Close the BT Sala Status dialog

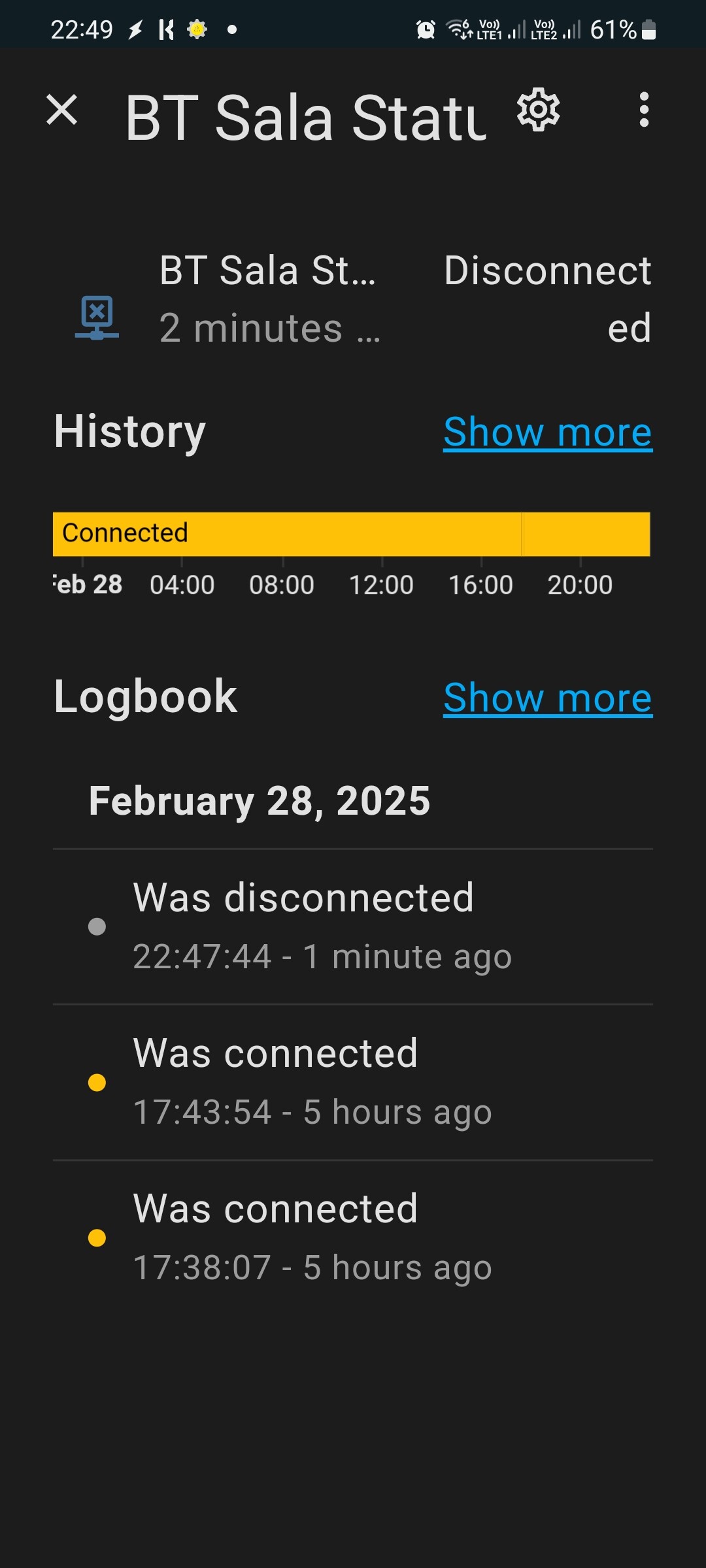pos(62,110)
